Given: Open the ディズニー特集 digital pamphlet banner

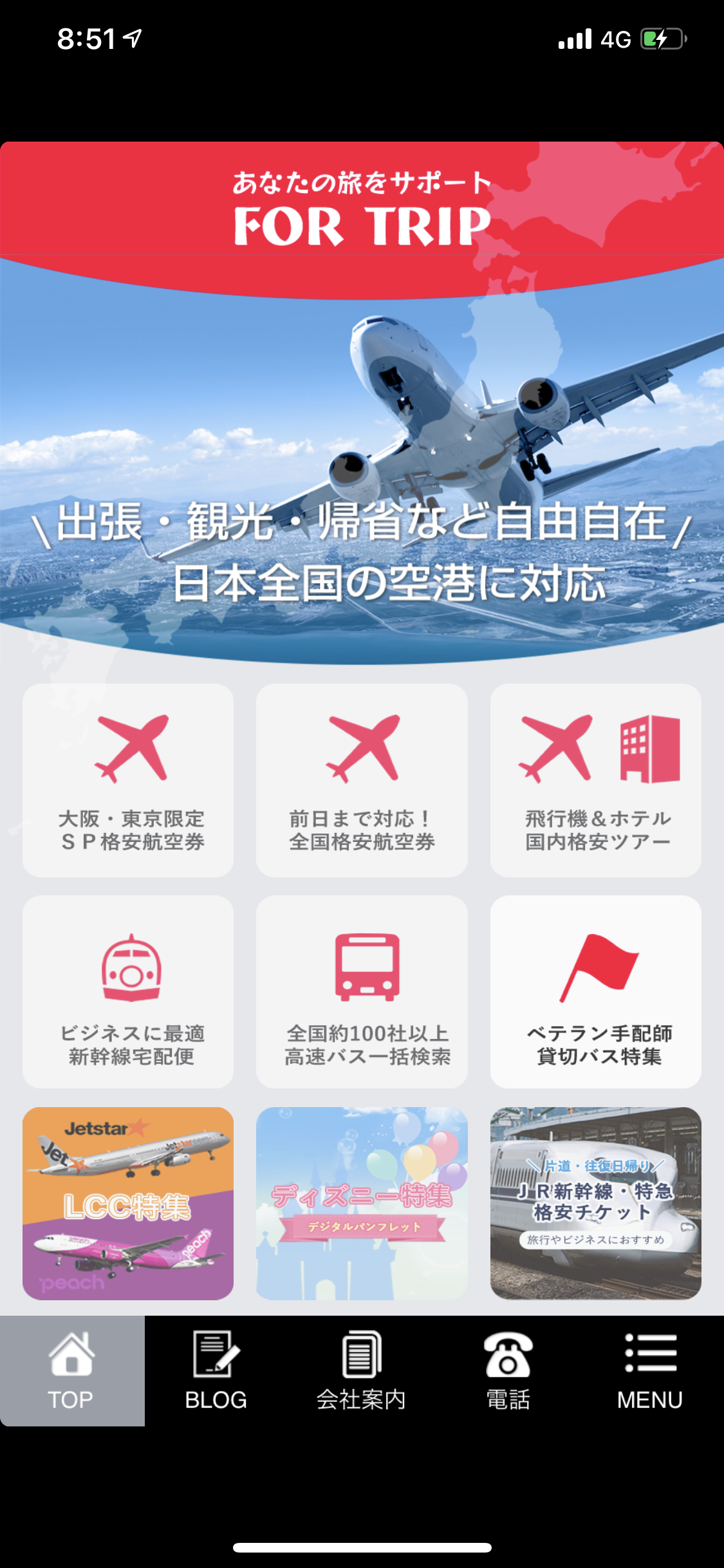Looking at the screenshot, I should pyautogui.click(x=362, y=1203).
